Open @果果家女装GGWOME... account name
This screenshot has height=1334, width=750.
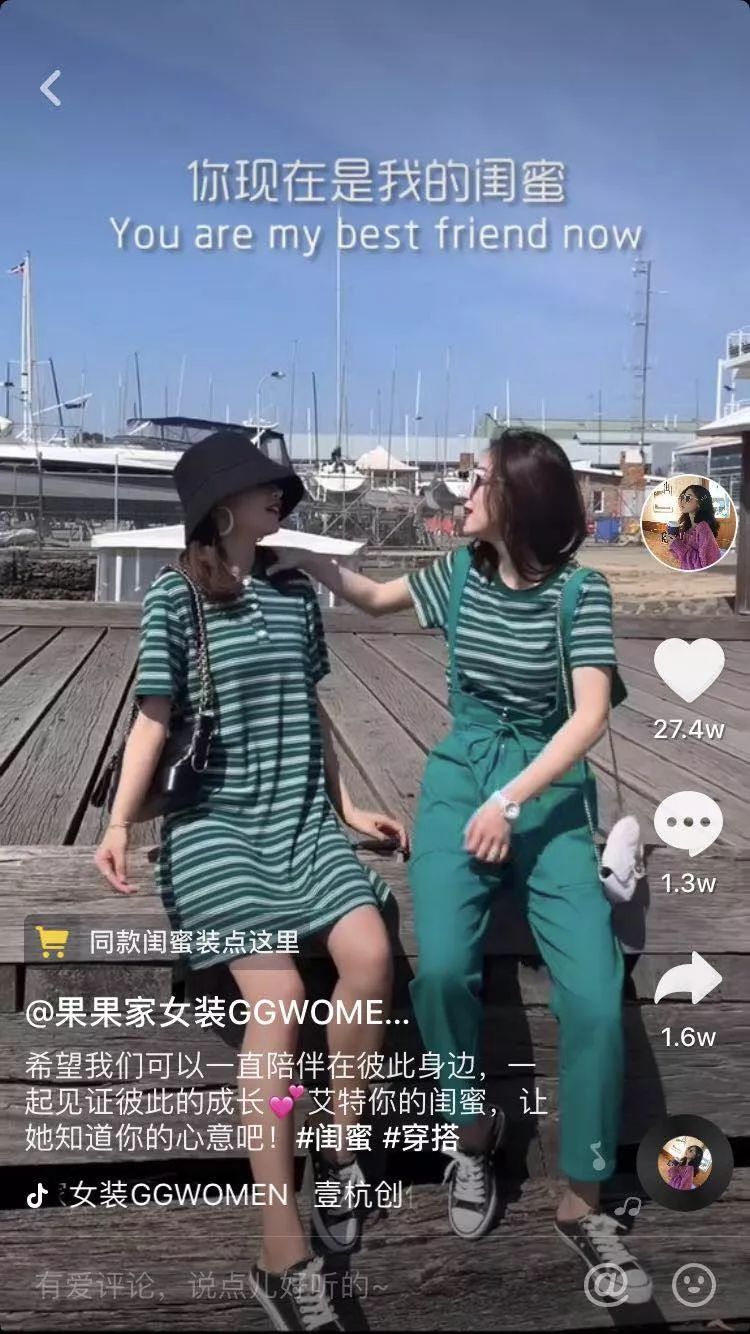(x=218, y=1014)
